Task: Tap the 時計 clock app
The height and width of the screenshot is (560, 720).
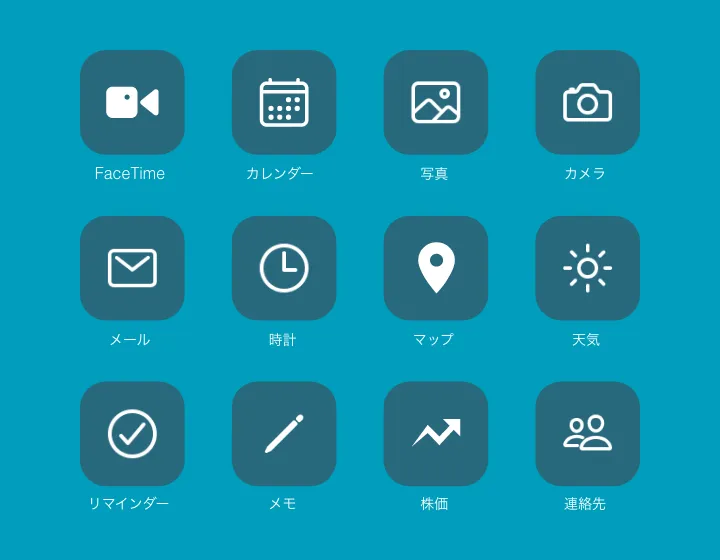Action: [284, 268]
